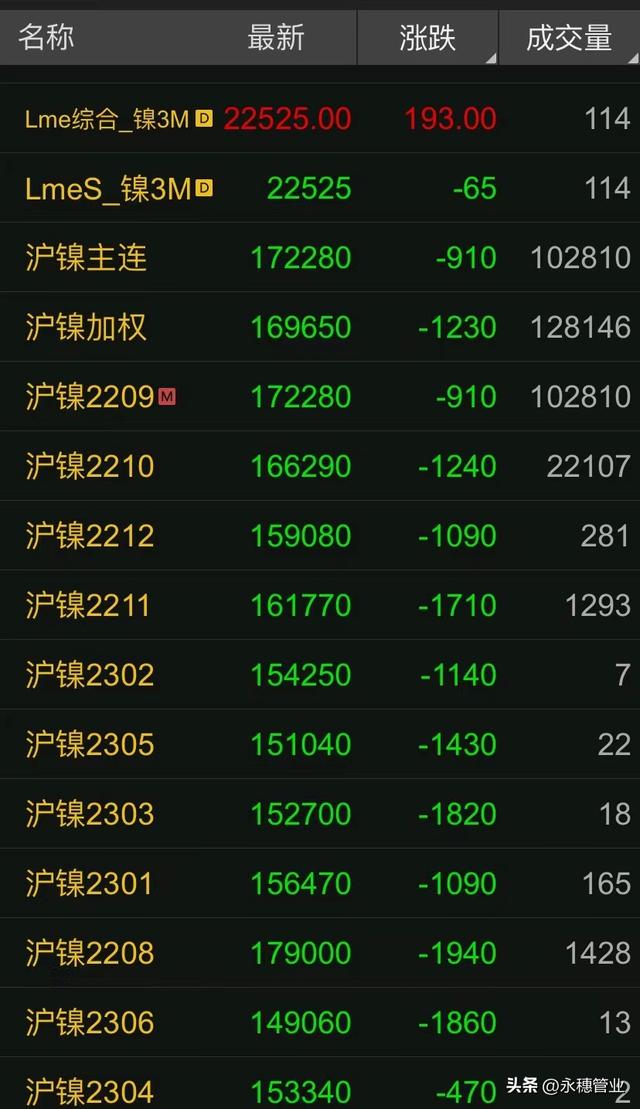Open the Lme综合_镍3M quote
640x1109 pixels.
coord(108,119)
